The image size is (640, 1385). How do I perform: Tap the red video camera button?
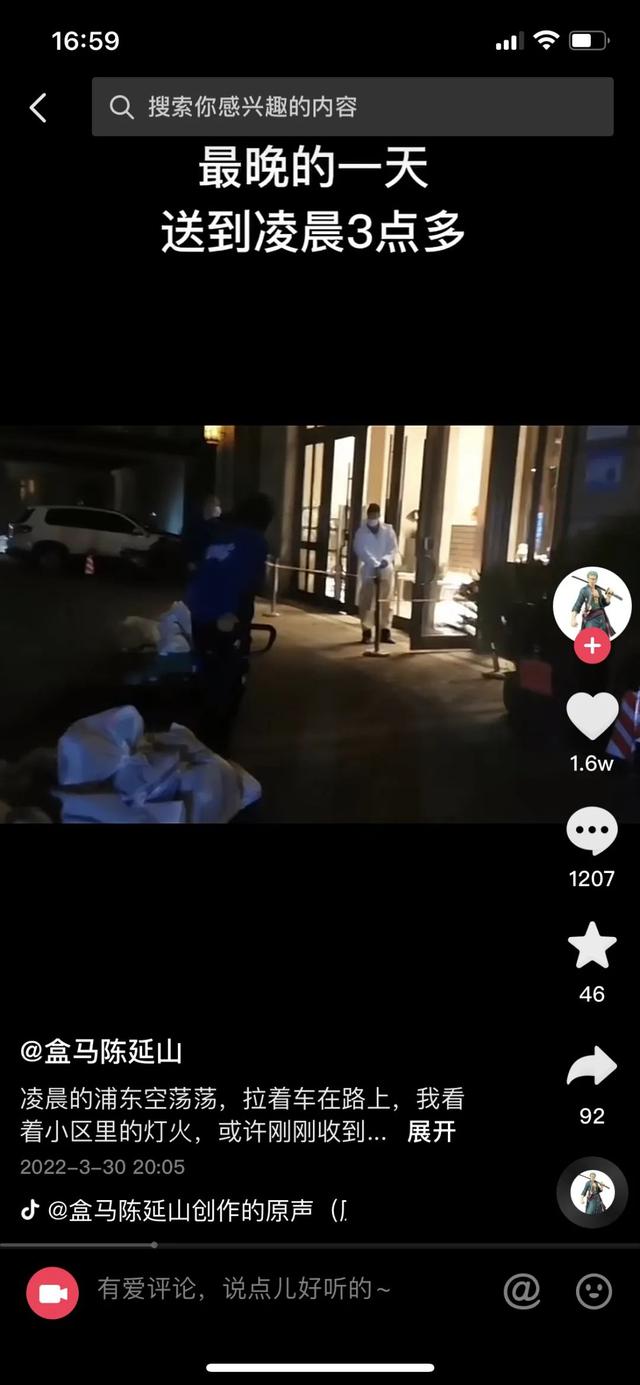click(x=53, y=1292)
